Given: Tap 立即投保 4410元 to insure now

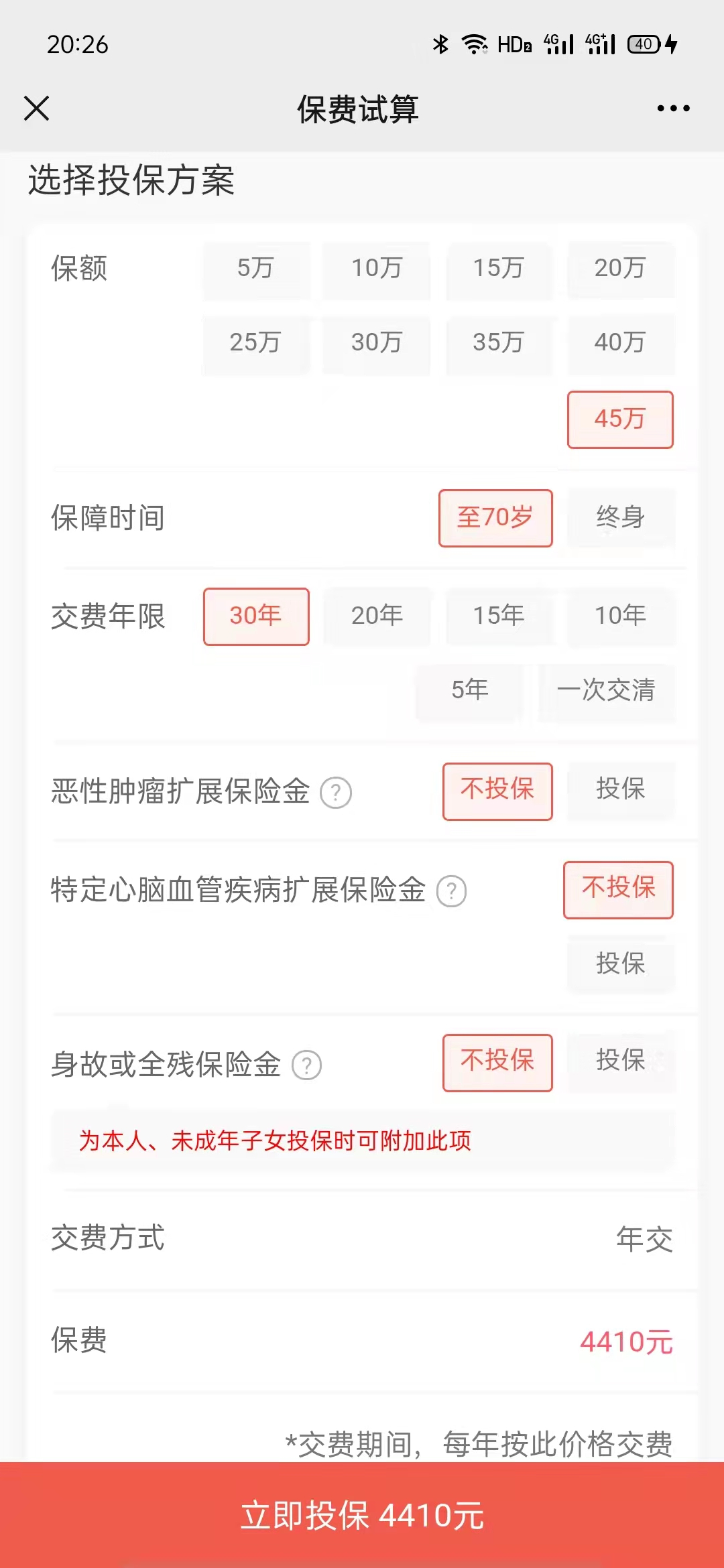Looking at the screenshot, I should [x=362, y=1516].
